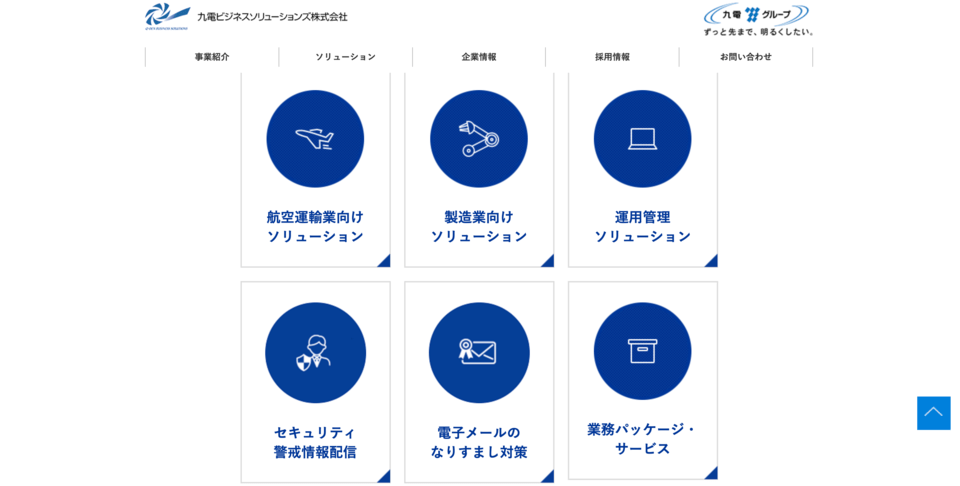
Task: Open 採用情報 page
Action: [612, 57]
